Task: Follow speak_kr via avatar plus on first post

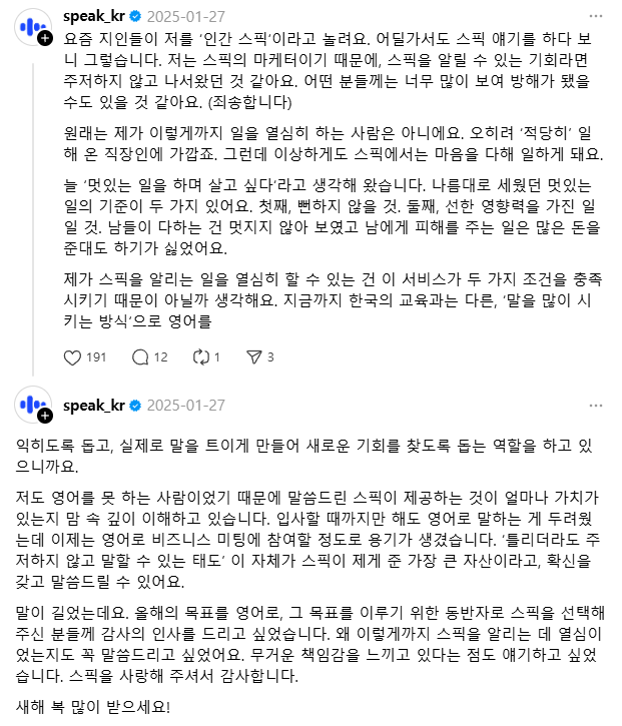Action: click(46, 38)
